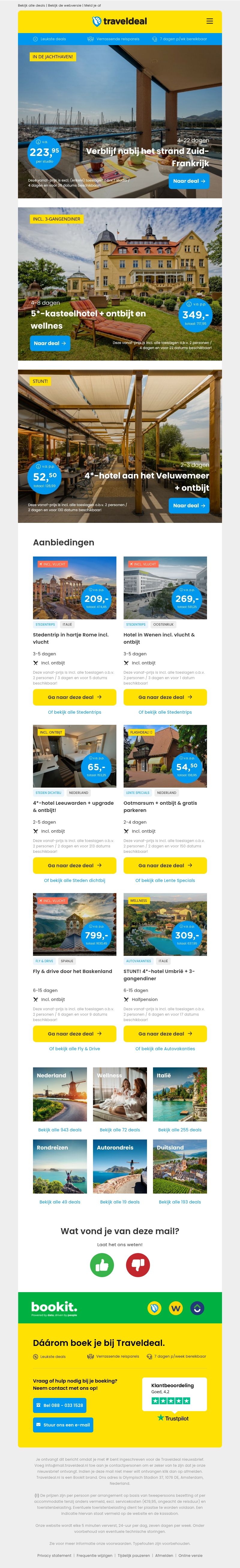This screenshot has width=240, height=1568.
Task: Tap Naar deal for the 5*-kasteelhotel
Action: pos(50,343)
